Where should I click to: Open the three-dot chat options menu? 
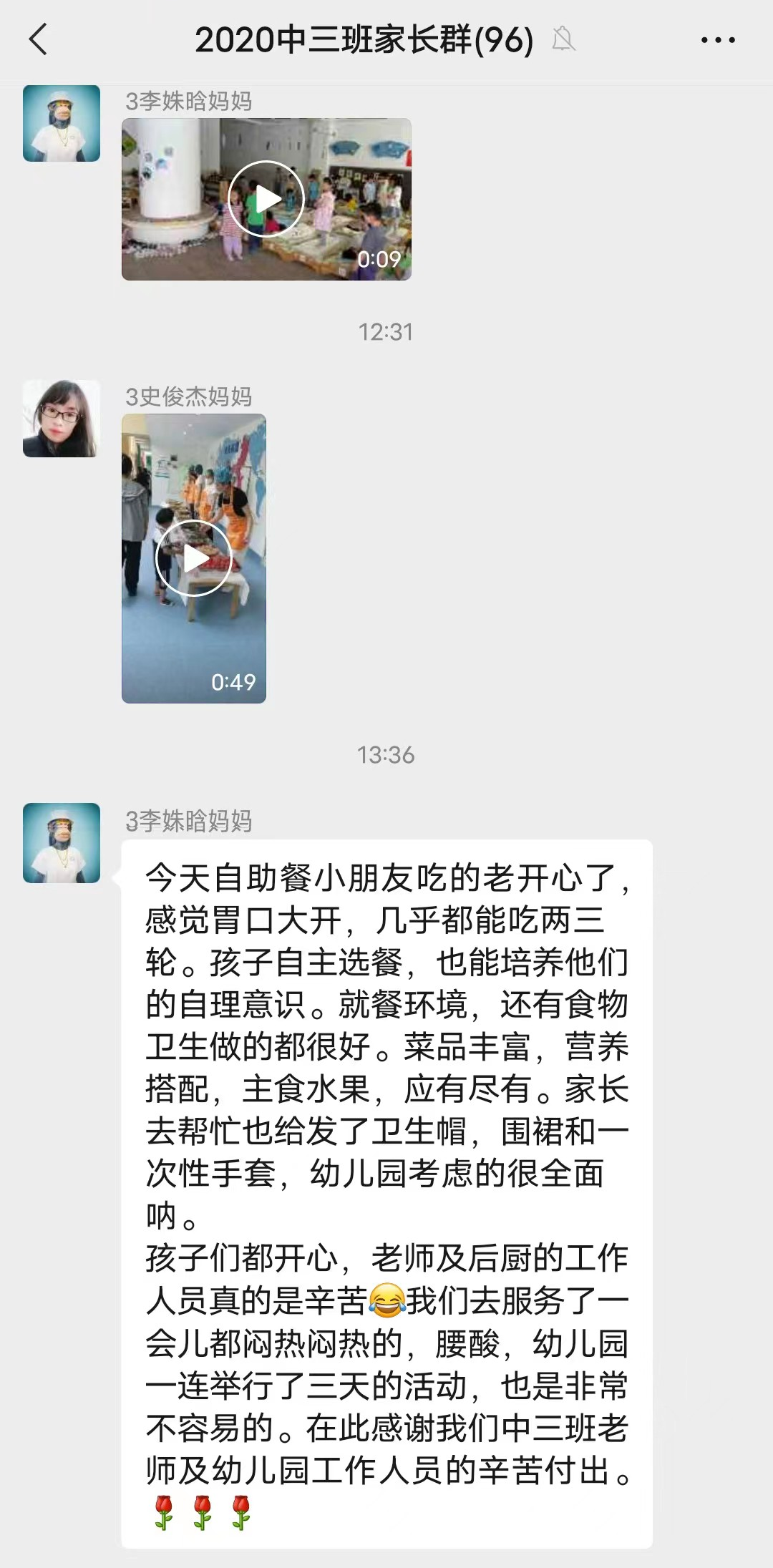click(717, 40)
